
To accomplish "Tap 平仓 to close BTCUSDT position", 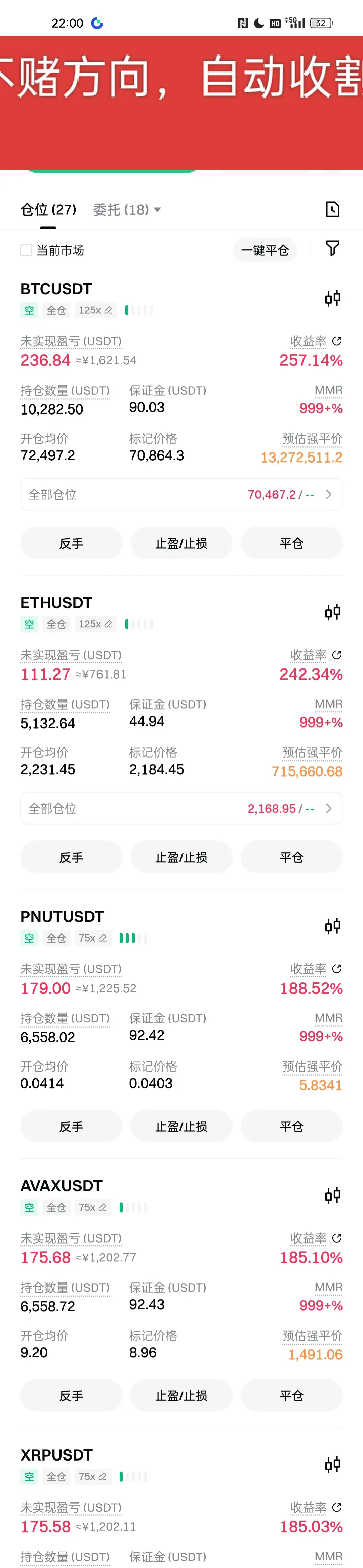I will 291,543.
